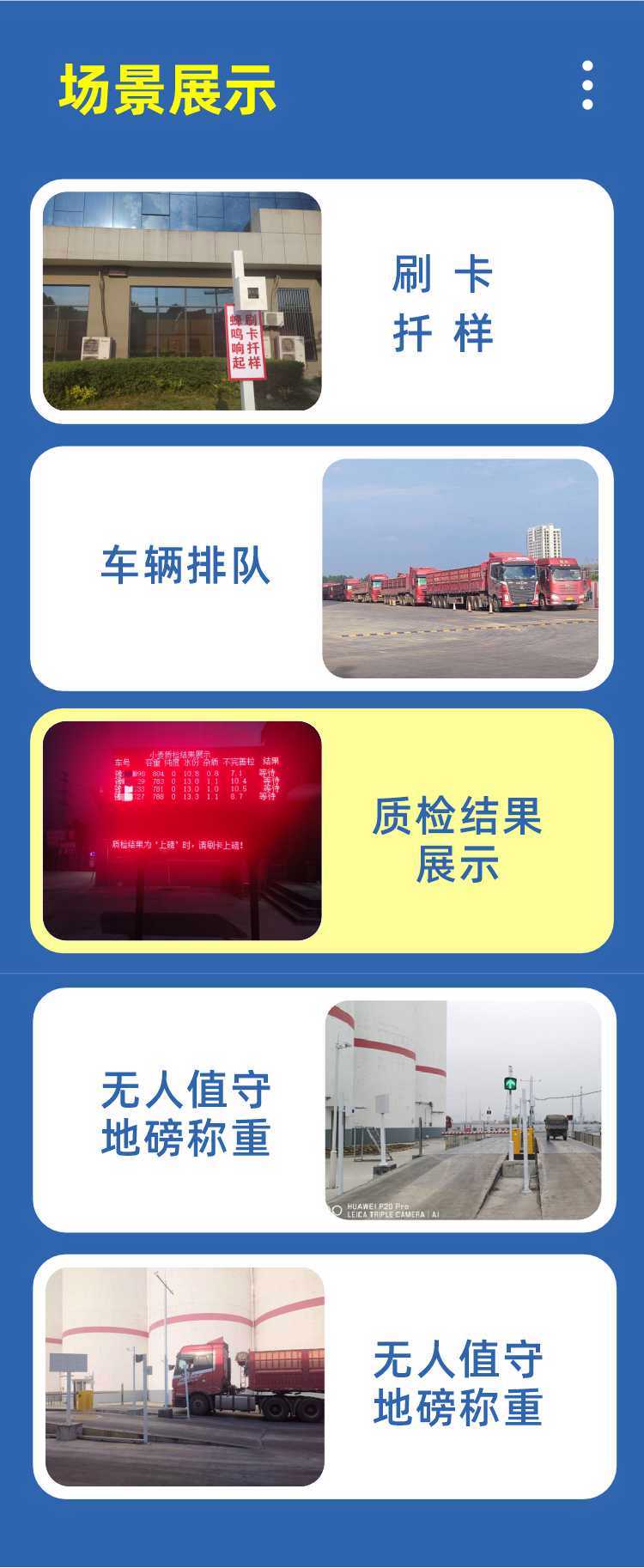644x1568 pixels.
Task: Open the 车辆排队 scene card
Action: tap(322, 568)
